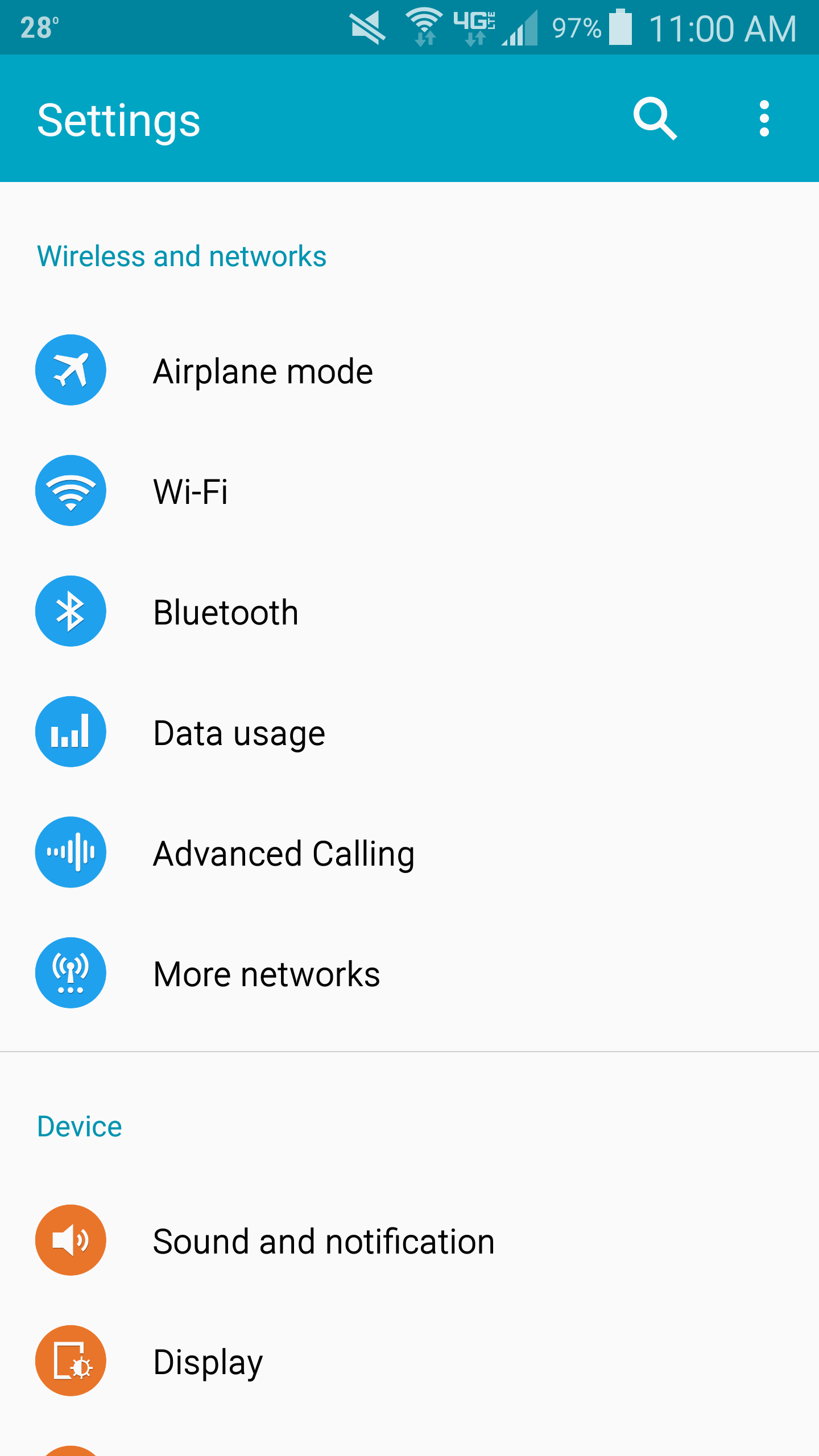Open the overflow menu

point(764,118)
